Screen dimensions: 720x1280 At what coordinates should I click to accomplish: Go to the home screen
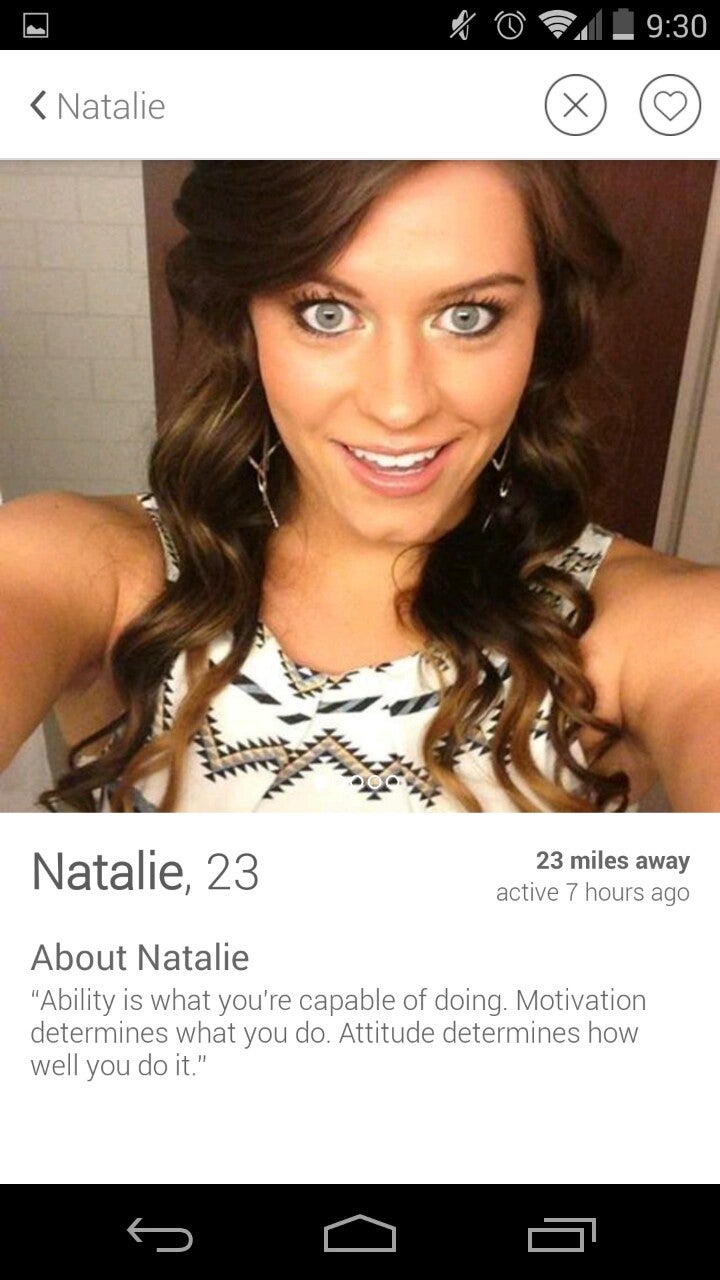click(x=360, y=1233)
